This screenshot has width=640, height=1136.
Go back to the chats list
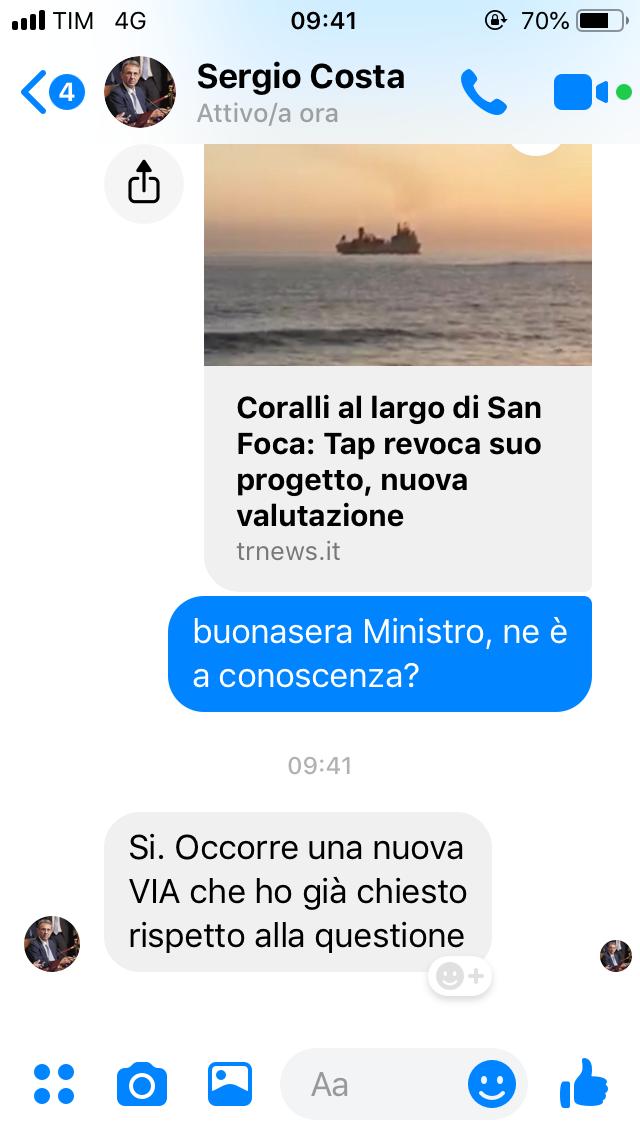[x=50, y=93]
